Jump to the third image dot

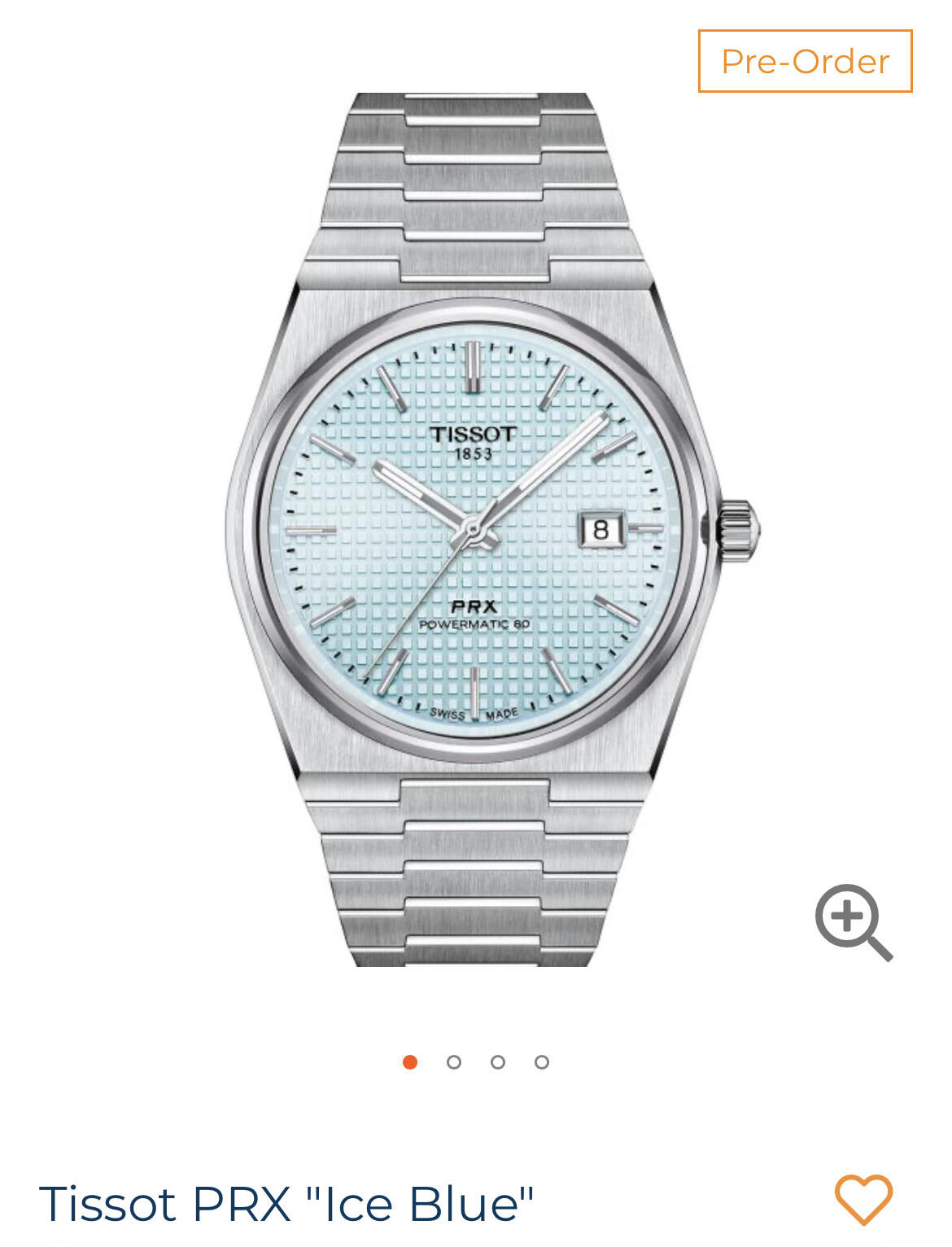(498, 1062)
